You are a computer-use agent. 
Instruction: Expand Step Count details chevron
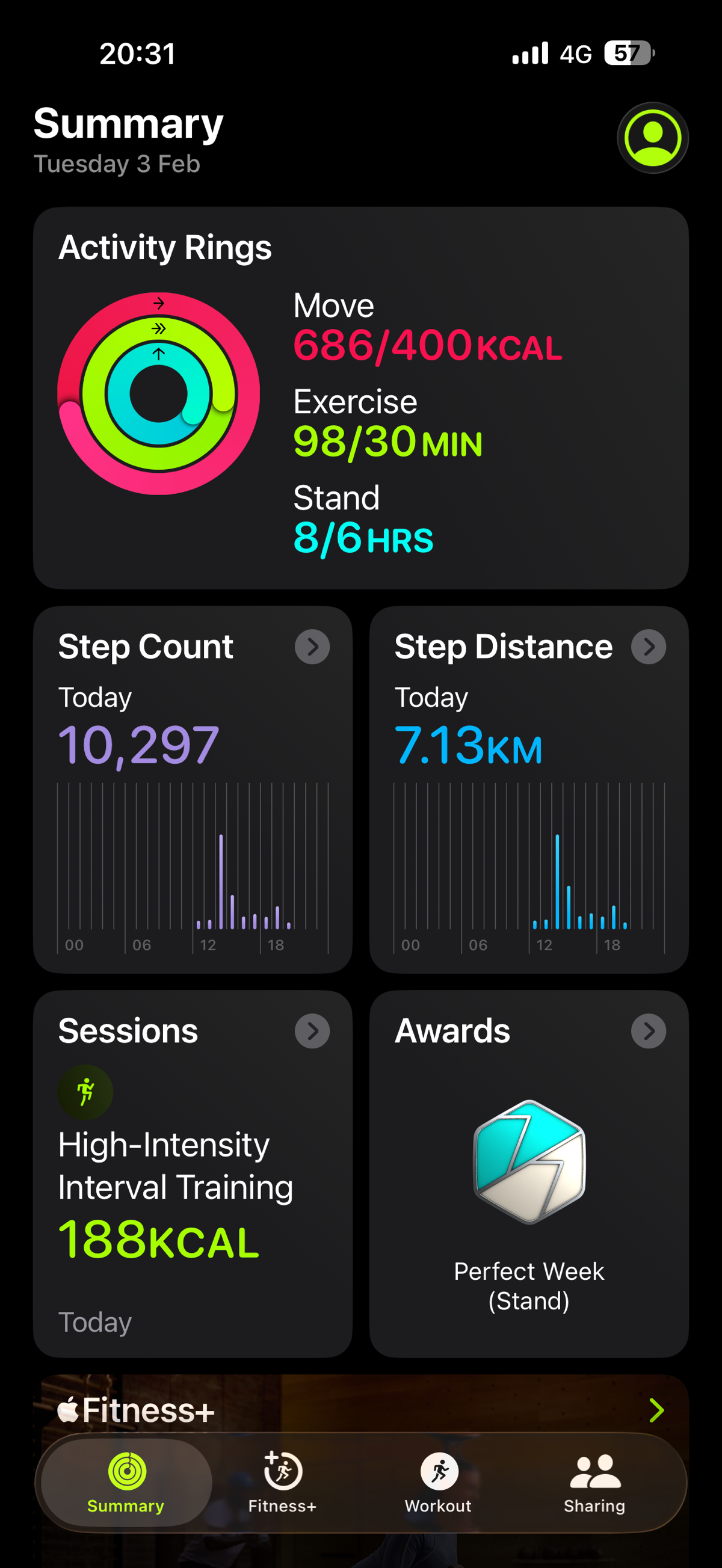click(x=312, y=647)
